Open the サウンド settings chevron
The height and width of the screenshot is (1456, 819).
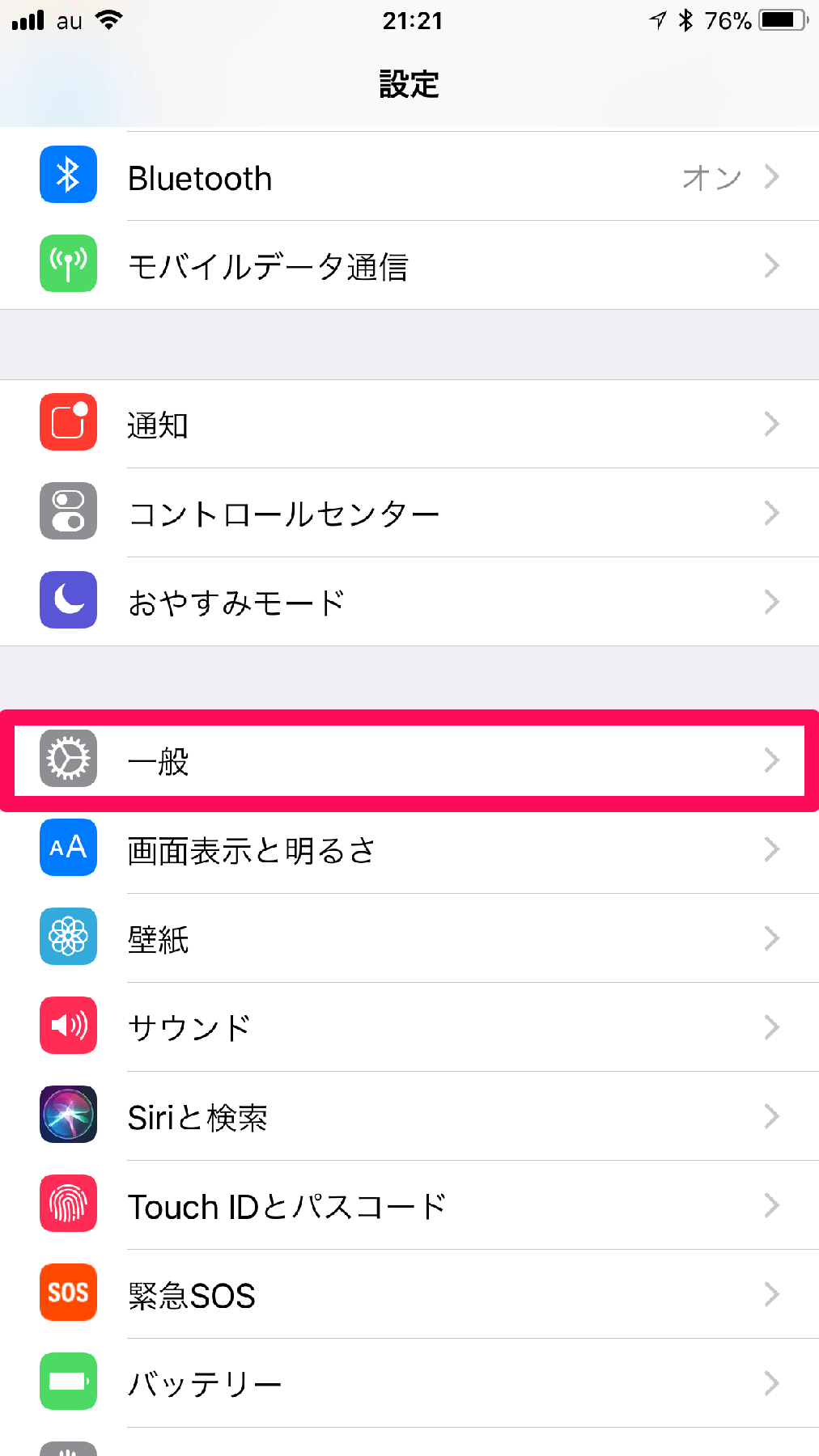(x=771, y=1027)
